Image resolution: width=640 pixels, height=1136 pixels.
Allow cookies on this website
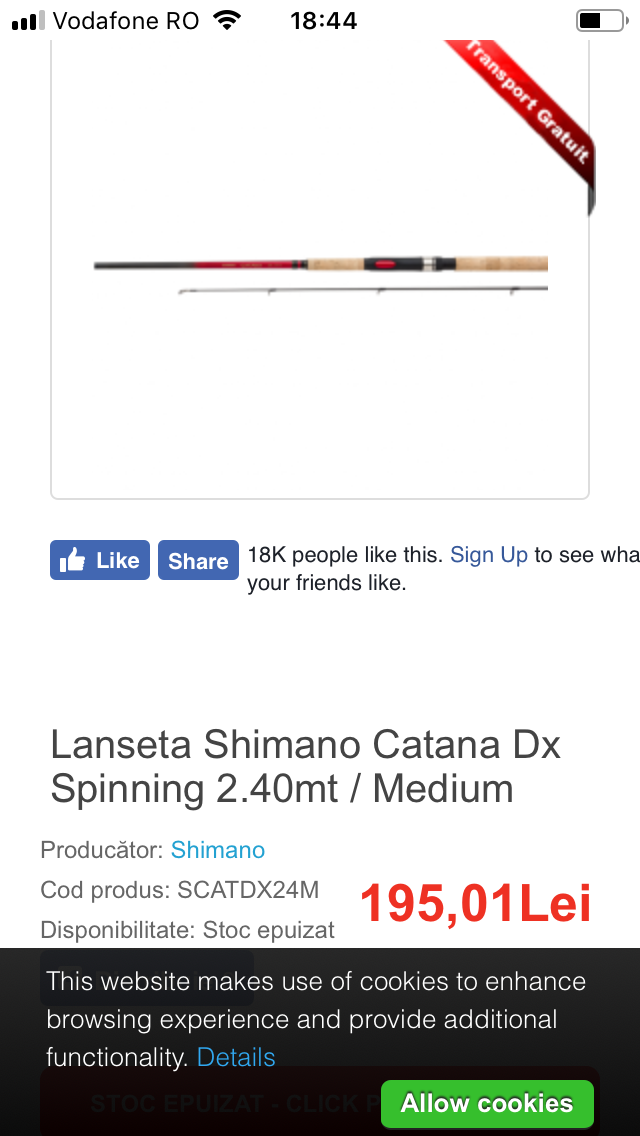(487, 1104)
